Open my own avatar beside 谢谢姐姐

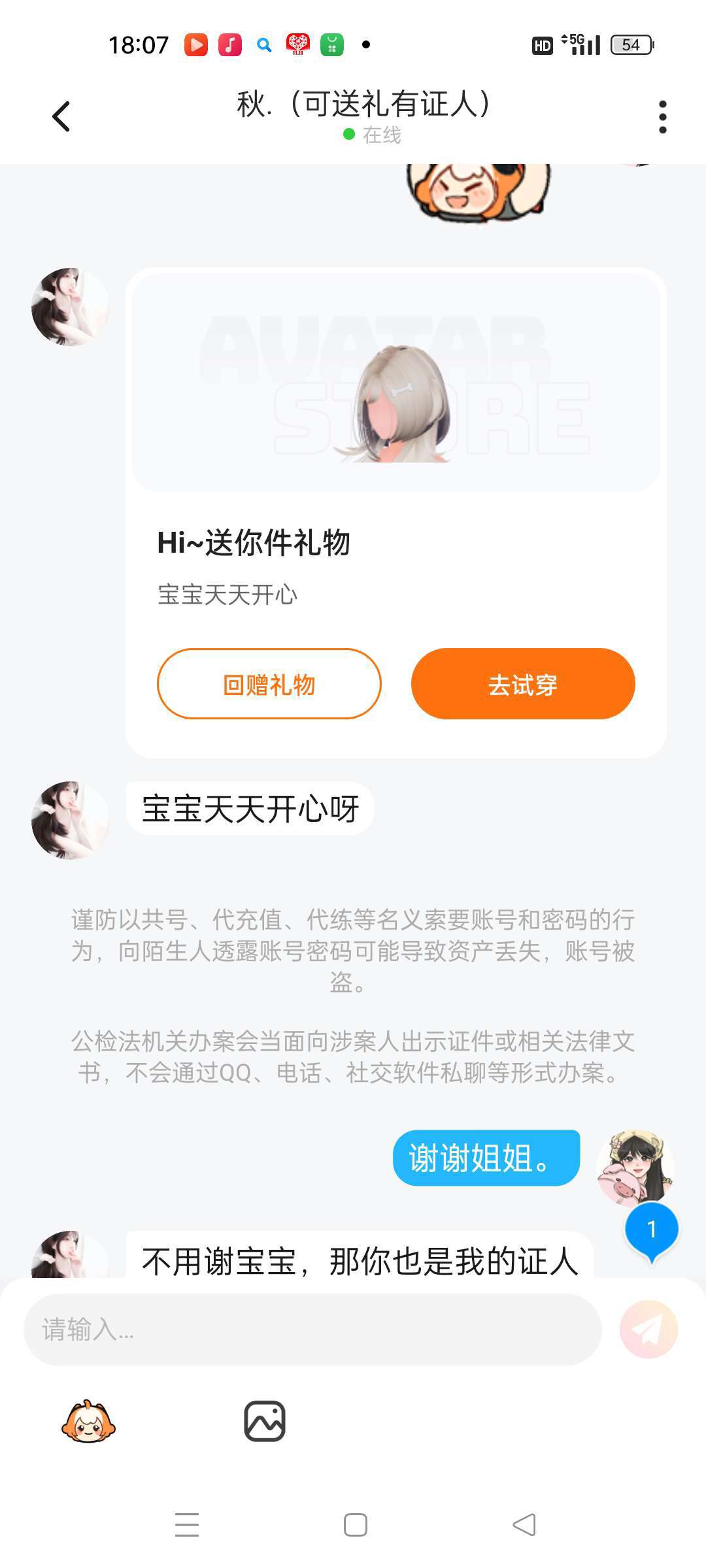tap(635, 1167)
